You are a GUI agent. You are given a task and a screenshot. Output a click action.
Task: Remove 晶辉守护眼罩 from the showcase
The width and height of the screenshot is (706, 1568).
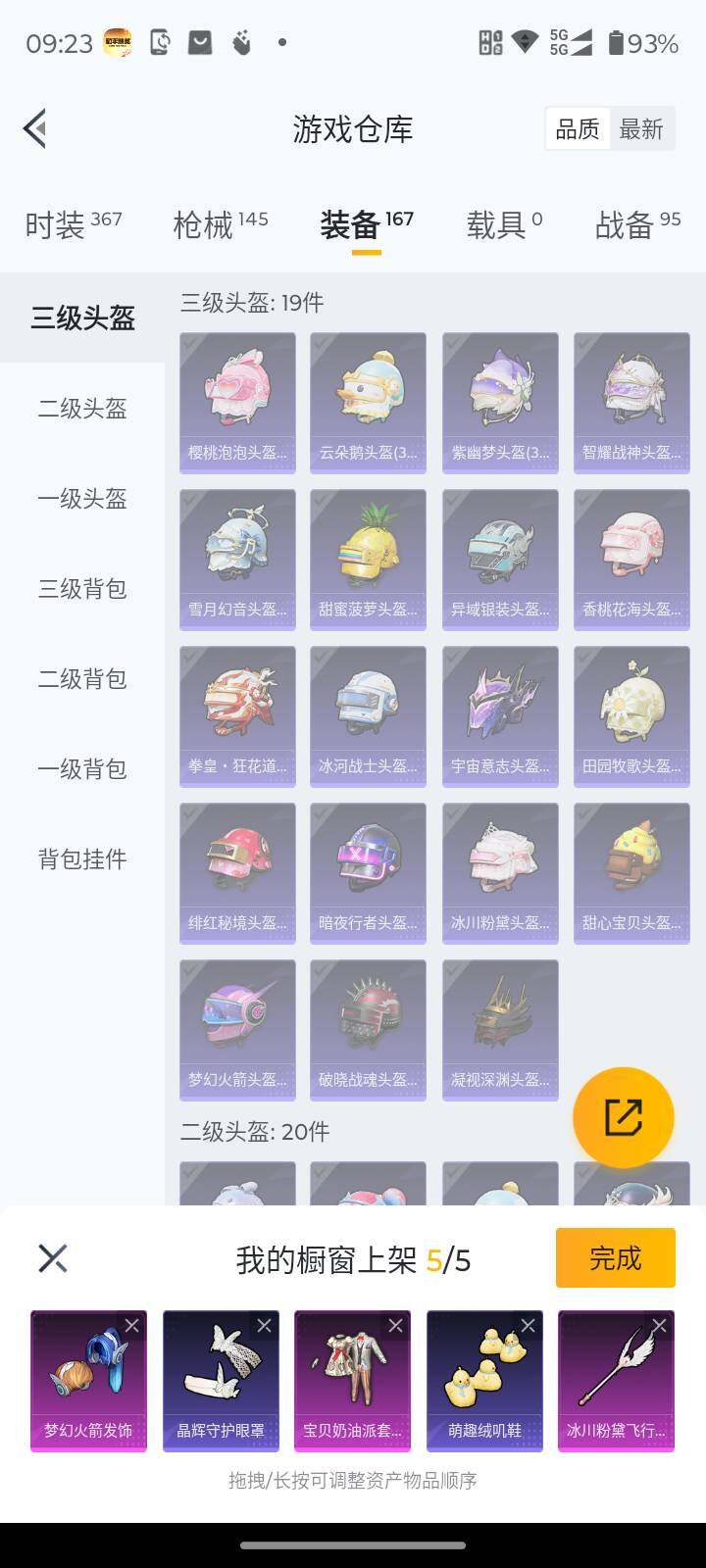[264, 1326]
